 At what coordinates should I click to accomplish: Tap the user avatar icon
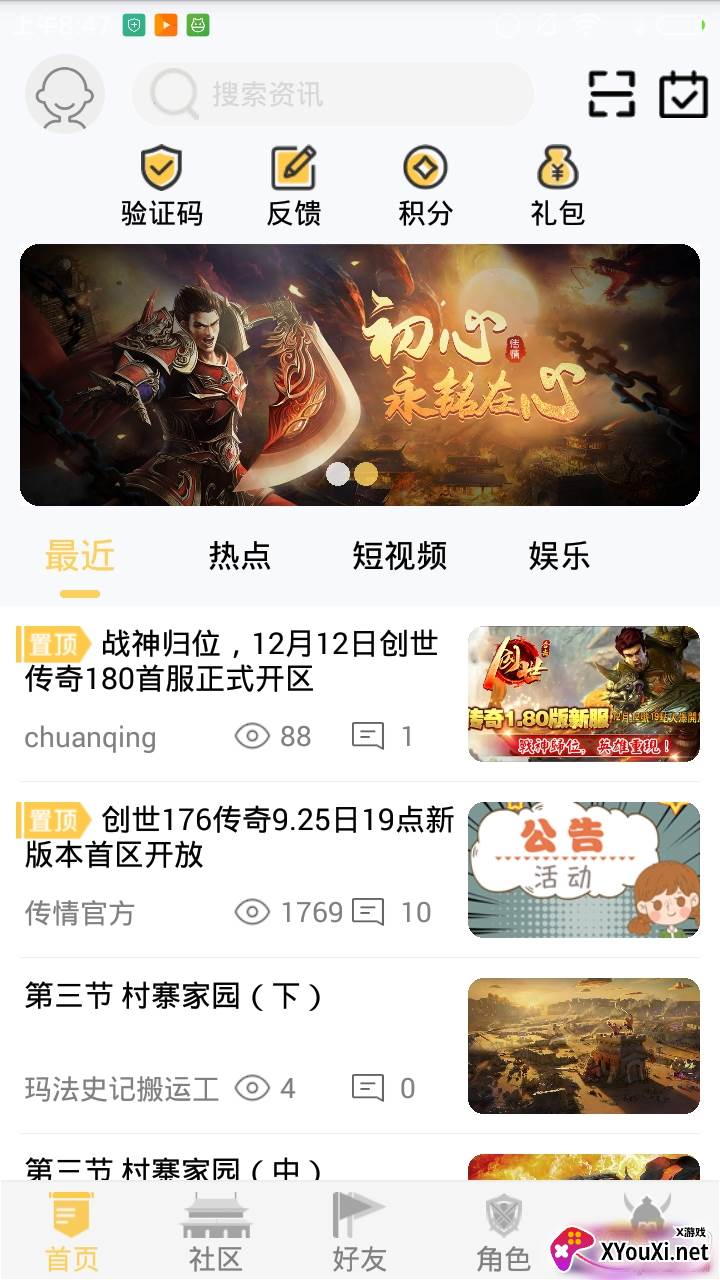64,94
